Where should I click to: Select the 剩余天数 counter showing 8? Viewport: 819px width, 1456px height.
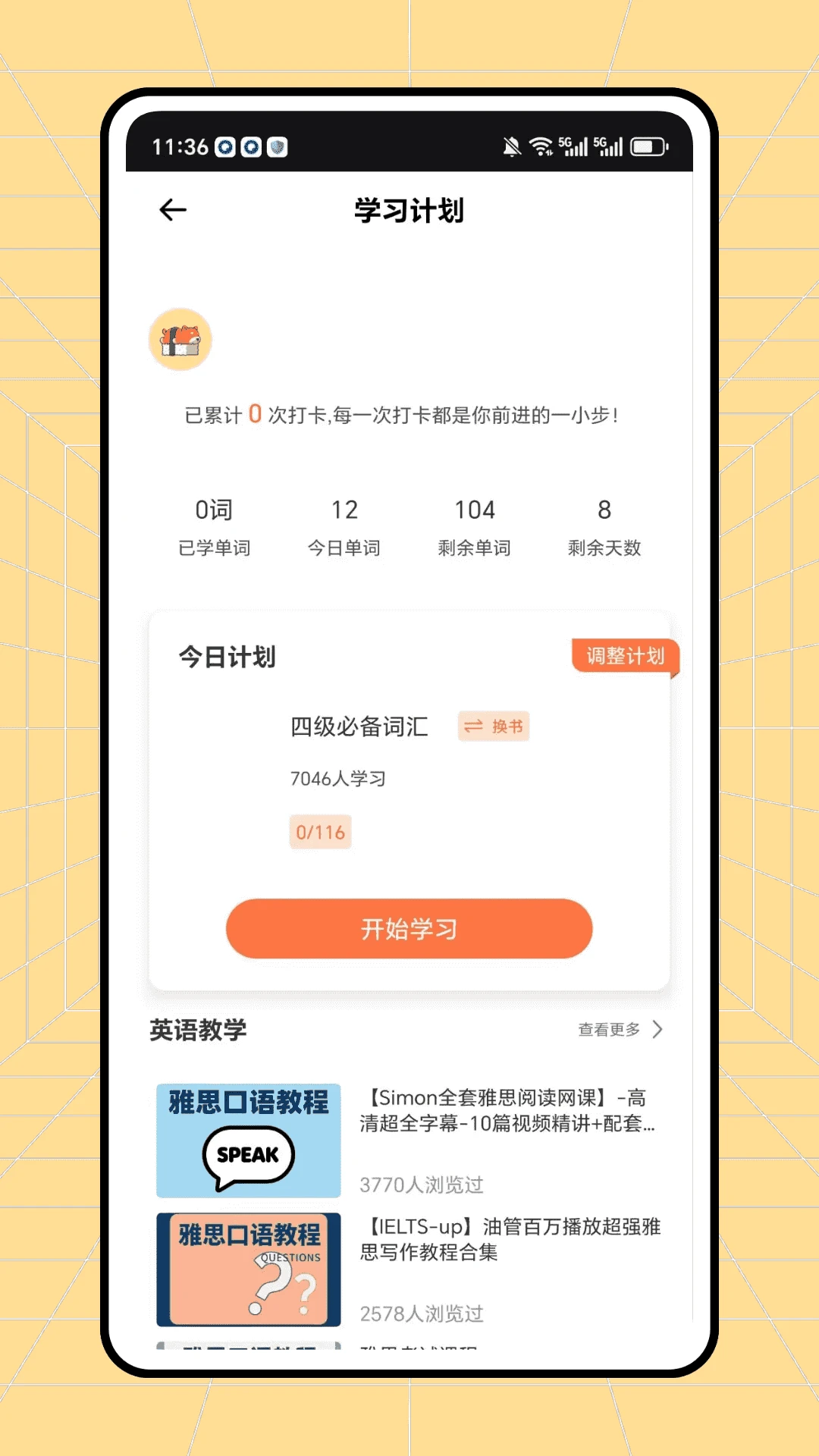tap(604, 527)
